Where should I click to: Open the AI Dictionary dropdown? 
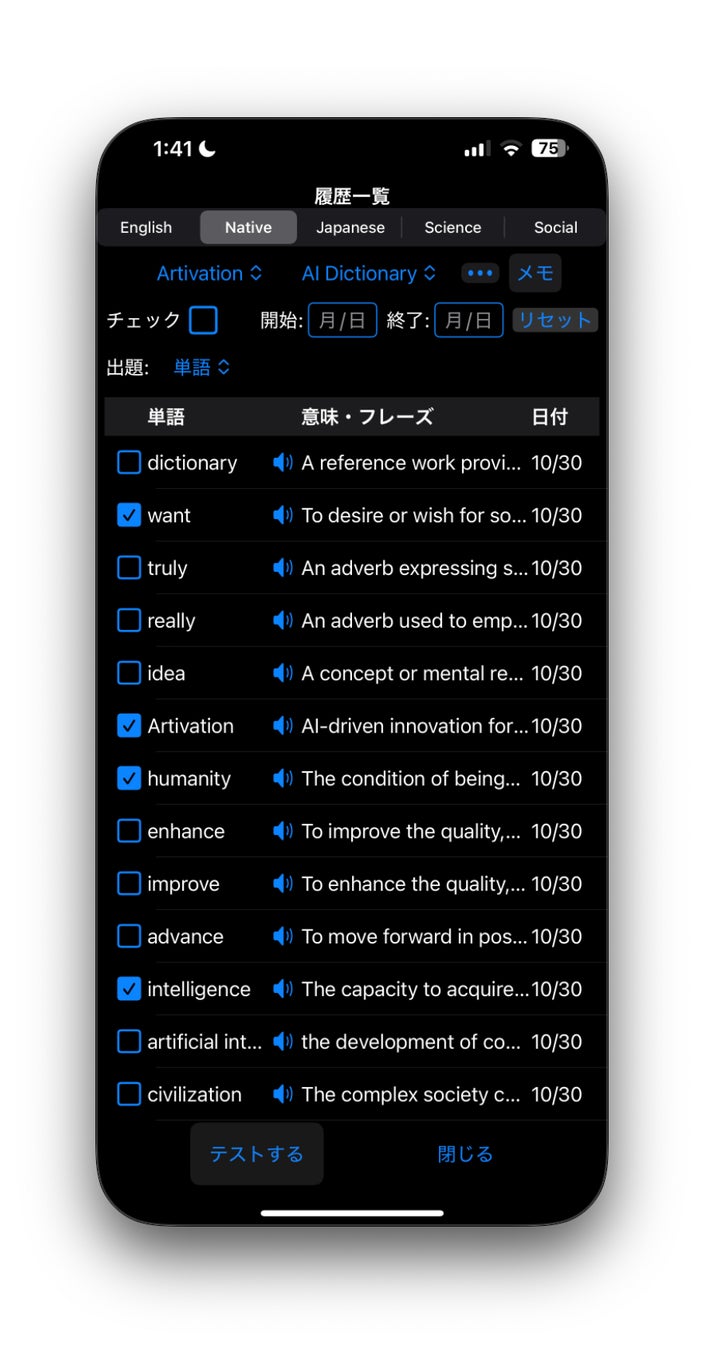(369, 273)
